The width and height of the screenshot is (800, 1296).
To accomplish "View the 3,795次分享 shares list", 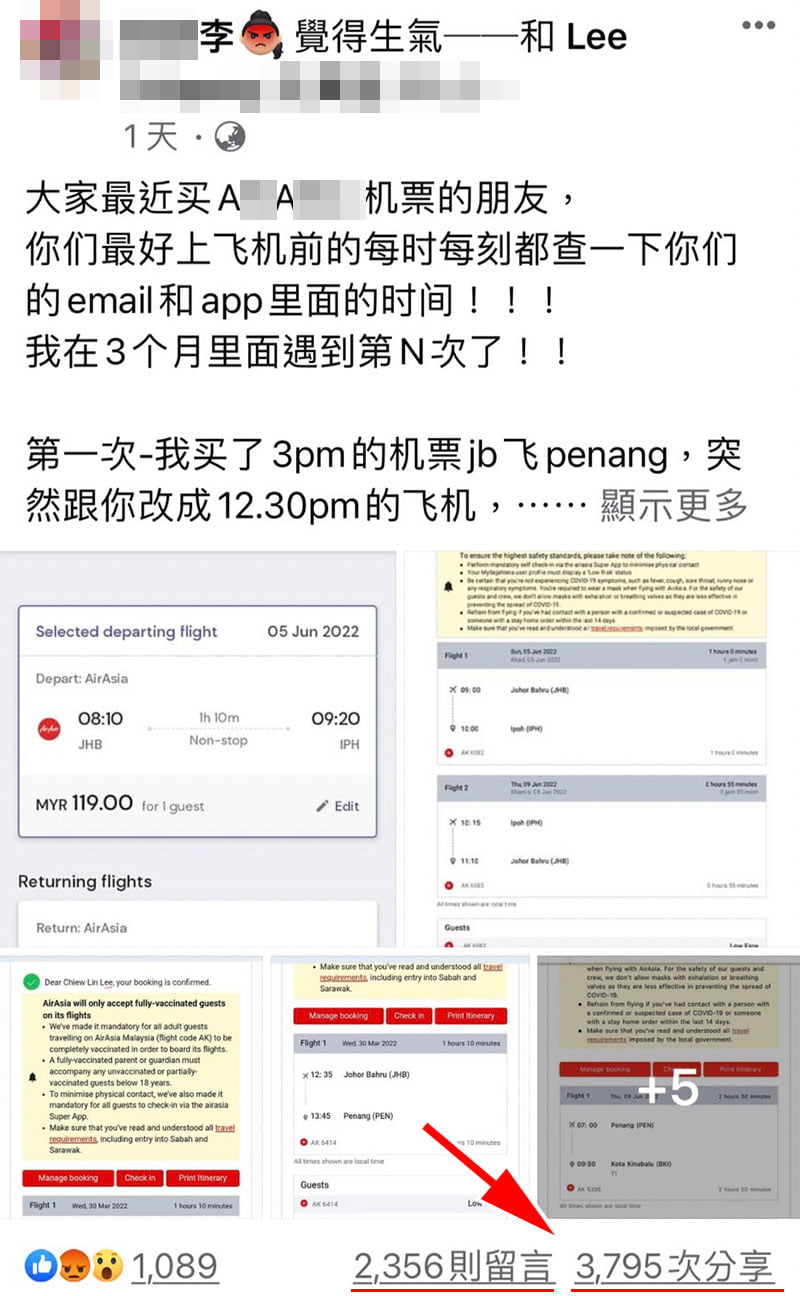I will tap(673, 1267).
